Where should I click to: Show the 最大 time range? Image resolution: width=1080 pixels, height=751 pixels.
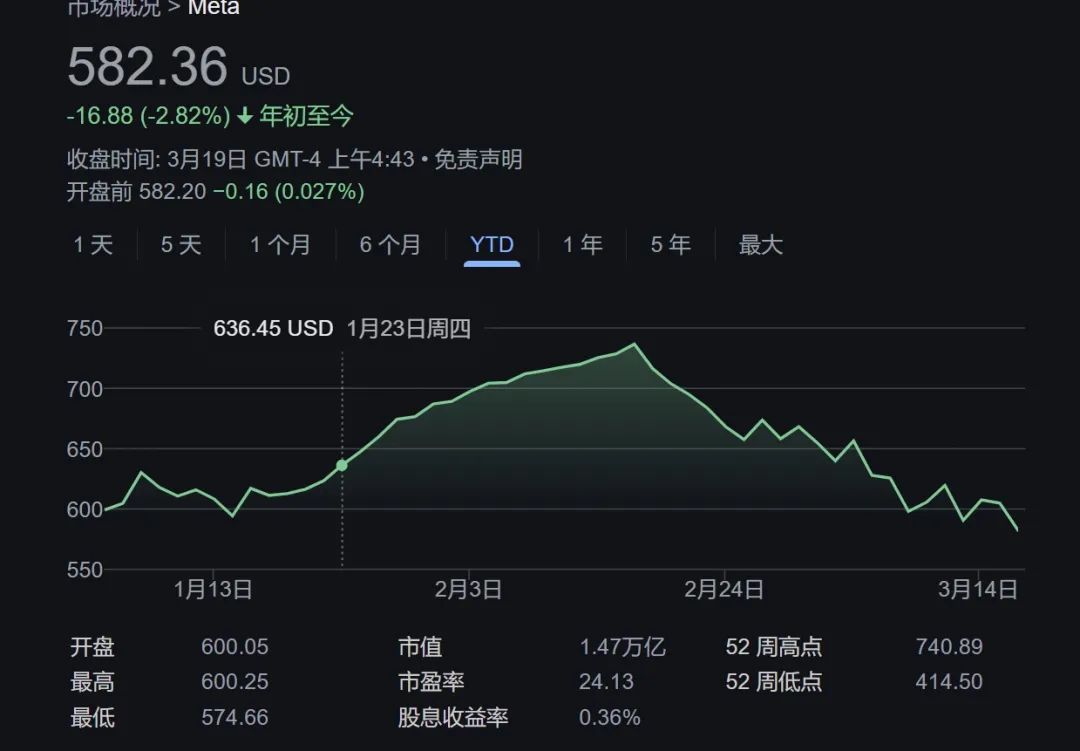click(x=760, y=245)
